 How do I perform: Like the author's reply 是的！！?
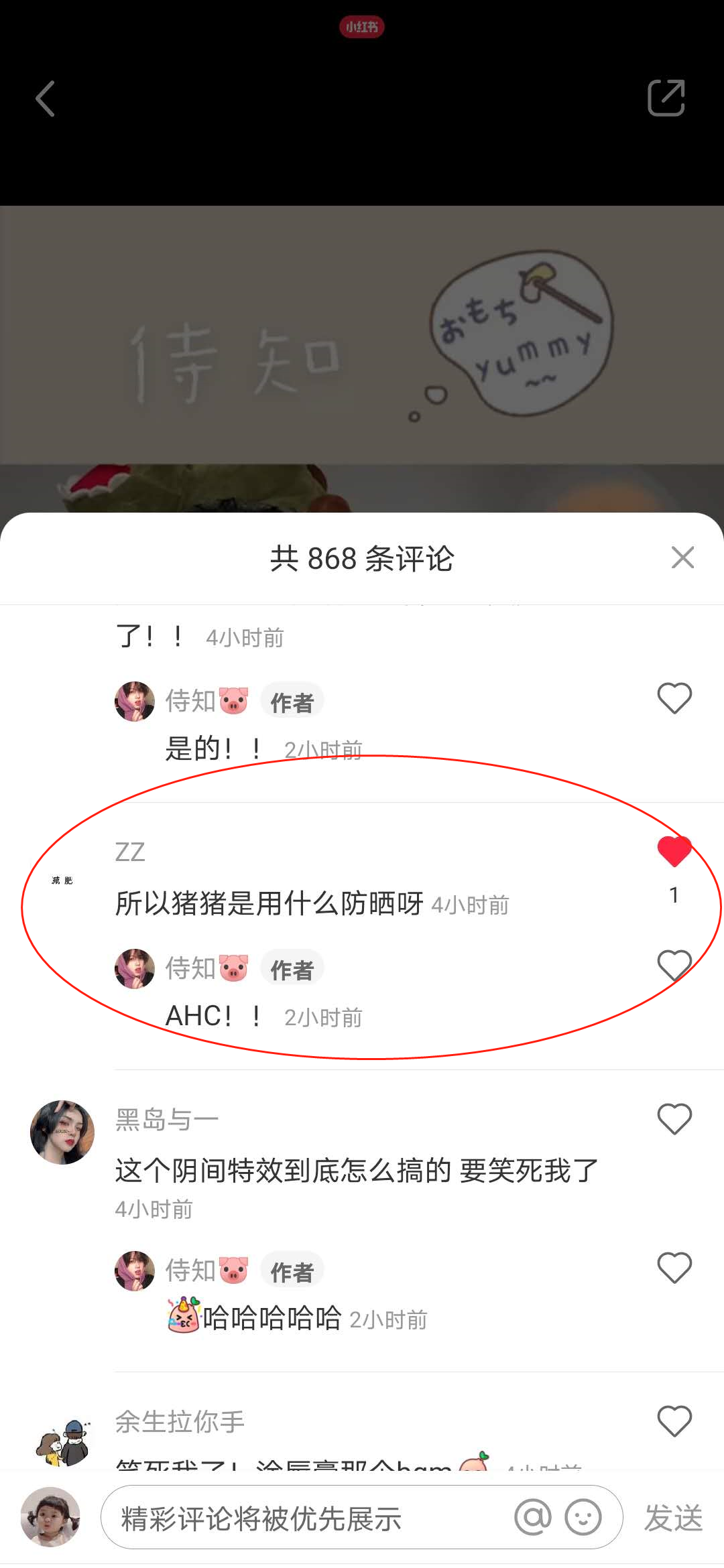674,698
